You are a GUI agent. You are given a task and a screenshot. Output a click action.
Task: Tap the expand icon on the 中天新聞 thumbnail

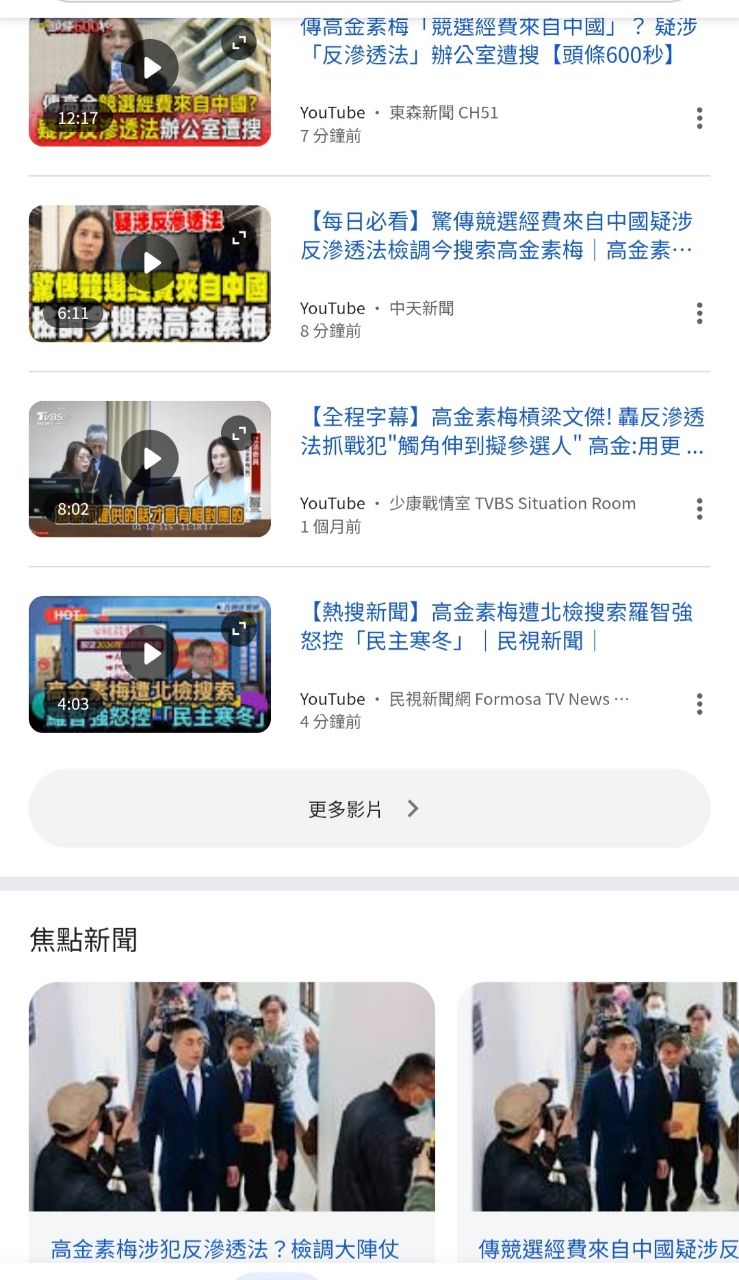tap(238, 238)
